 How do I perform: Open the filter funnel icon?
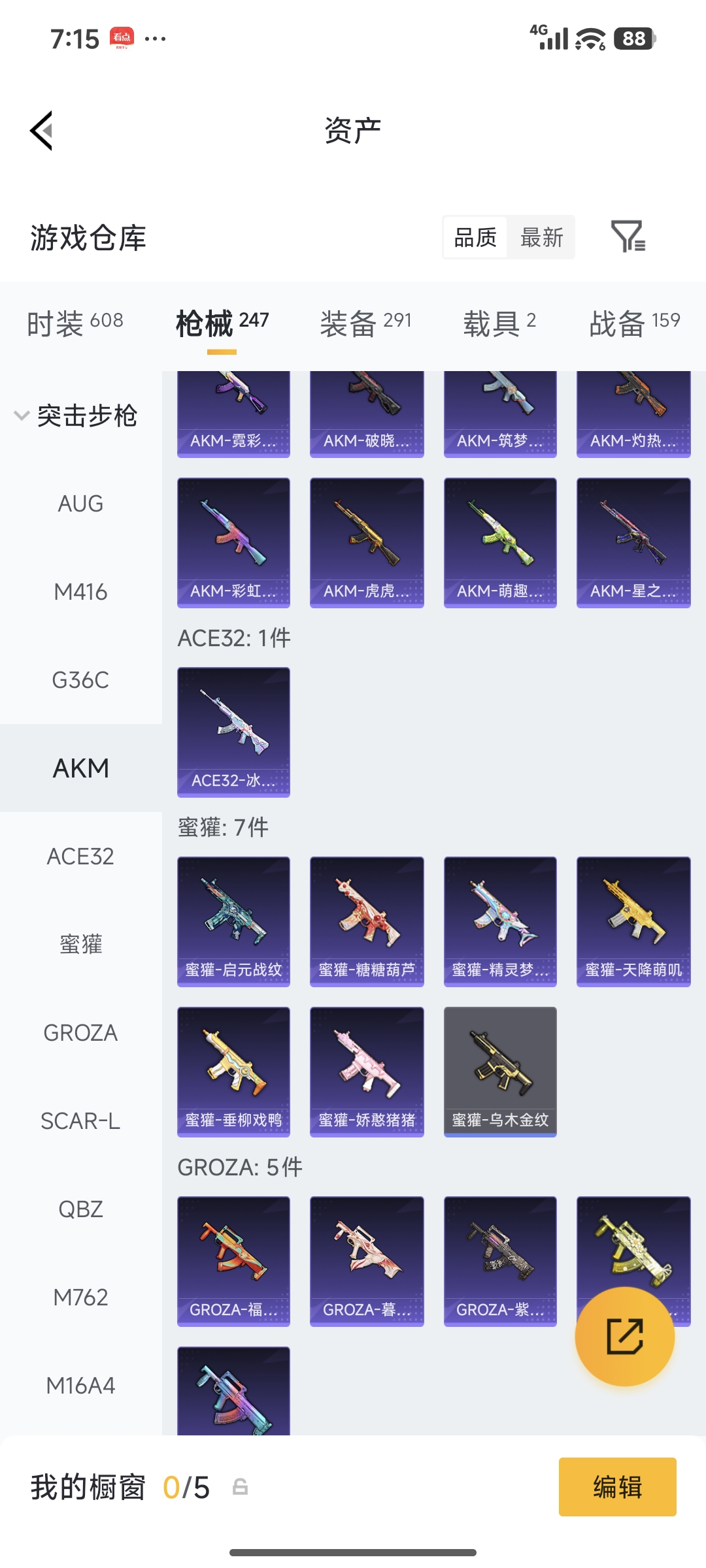click(628, 237)
